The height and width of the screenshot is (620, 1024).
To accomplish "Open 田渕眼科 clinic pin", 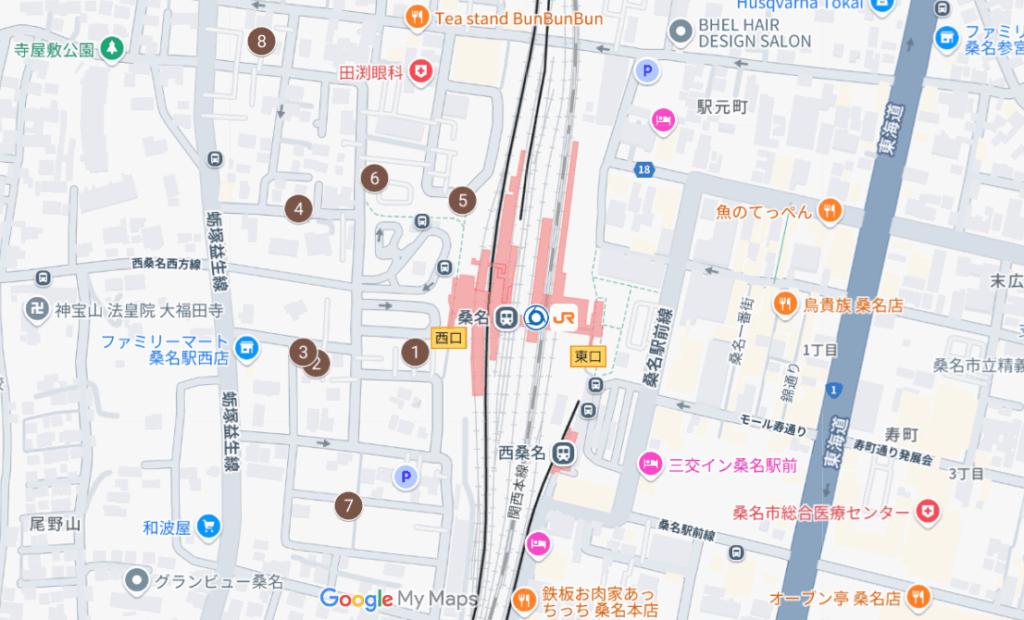I will pos(421,71).
